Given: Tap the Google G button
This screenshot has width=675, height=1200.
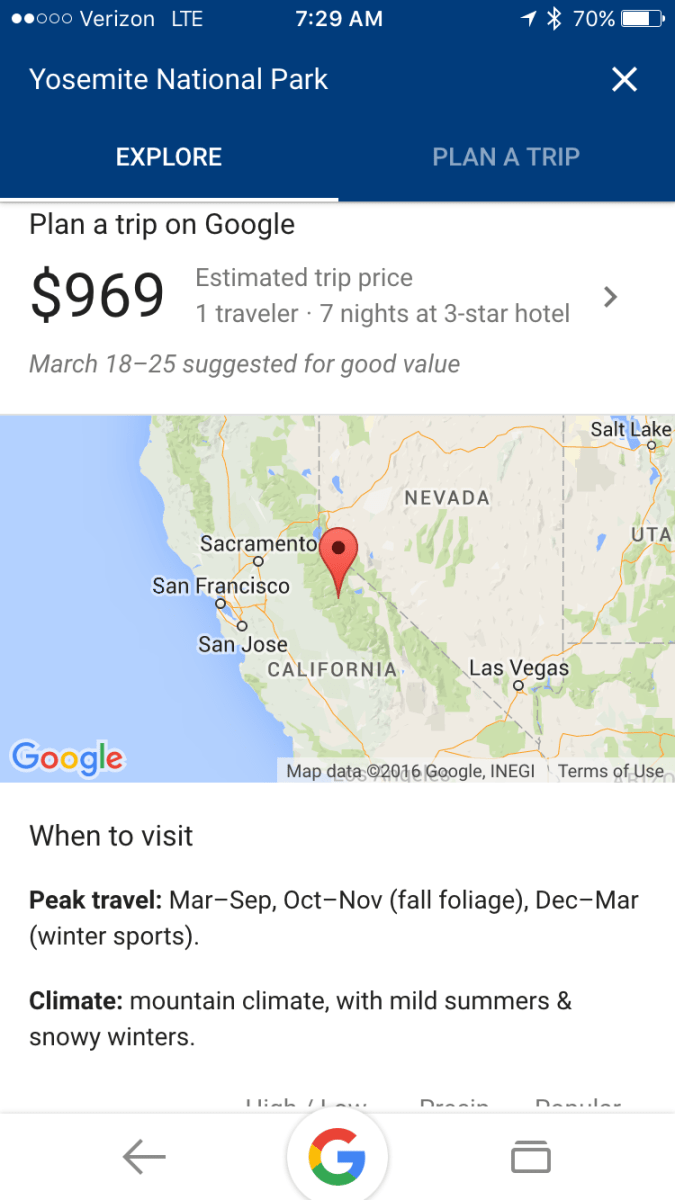Looking at the screenshot, I should coord(337,1157).
